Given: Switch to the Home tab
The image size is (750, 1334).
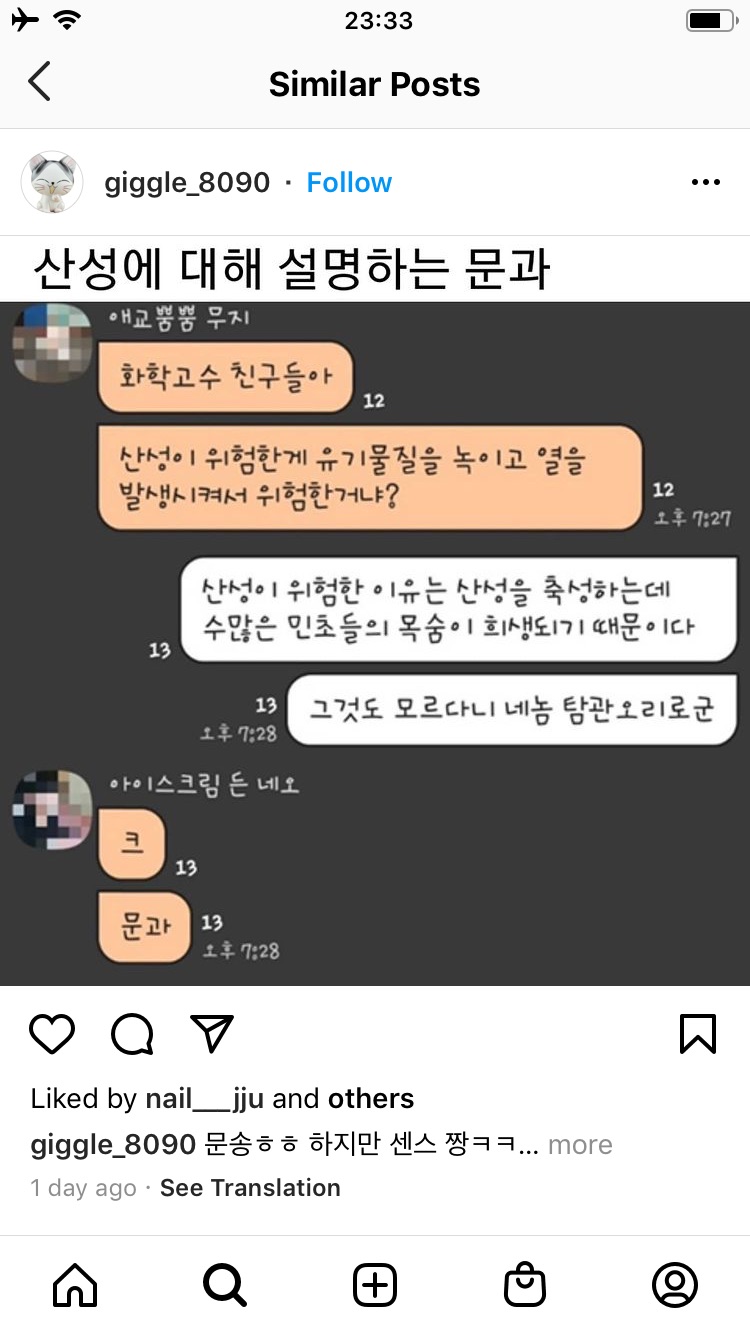Looking at the screenshot, I should coord(75,1285).
